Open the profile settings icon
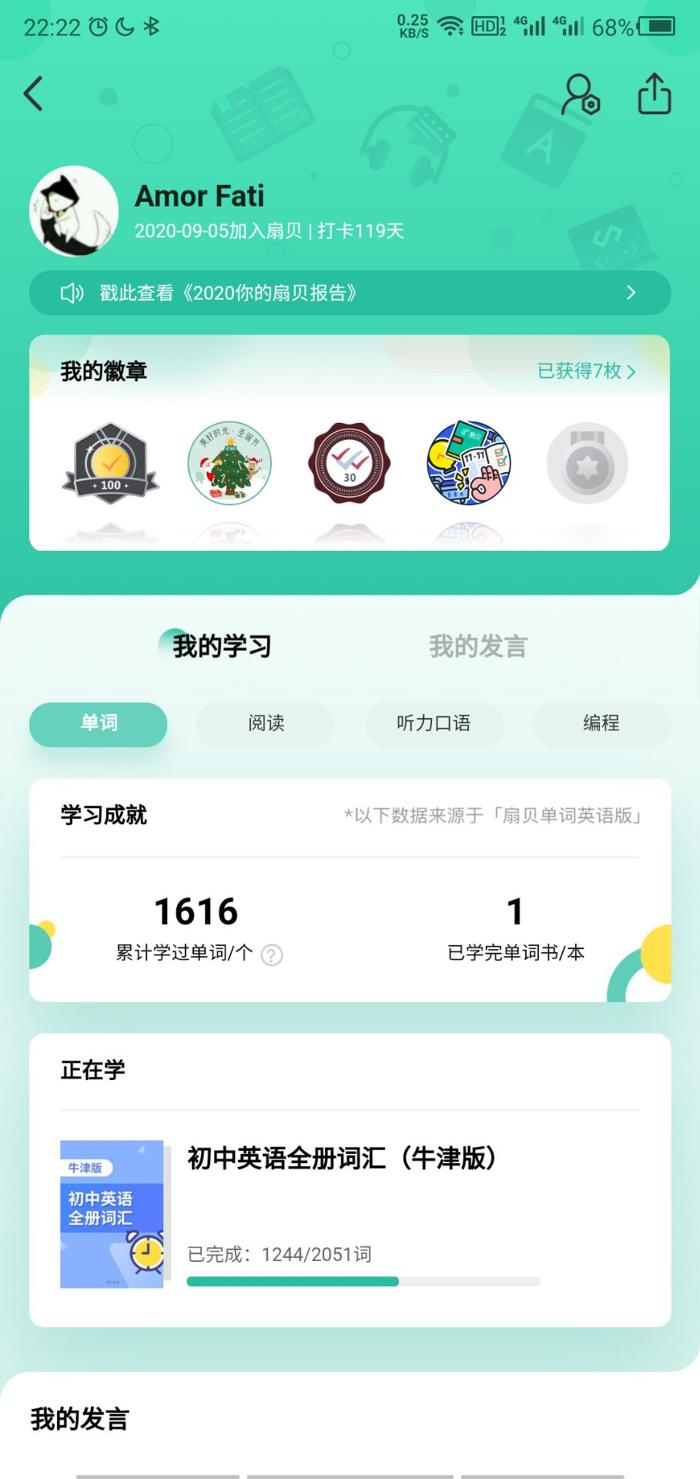 (580, 94)
